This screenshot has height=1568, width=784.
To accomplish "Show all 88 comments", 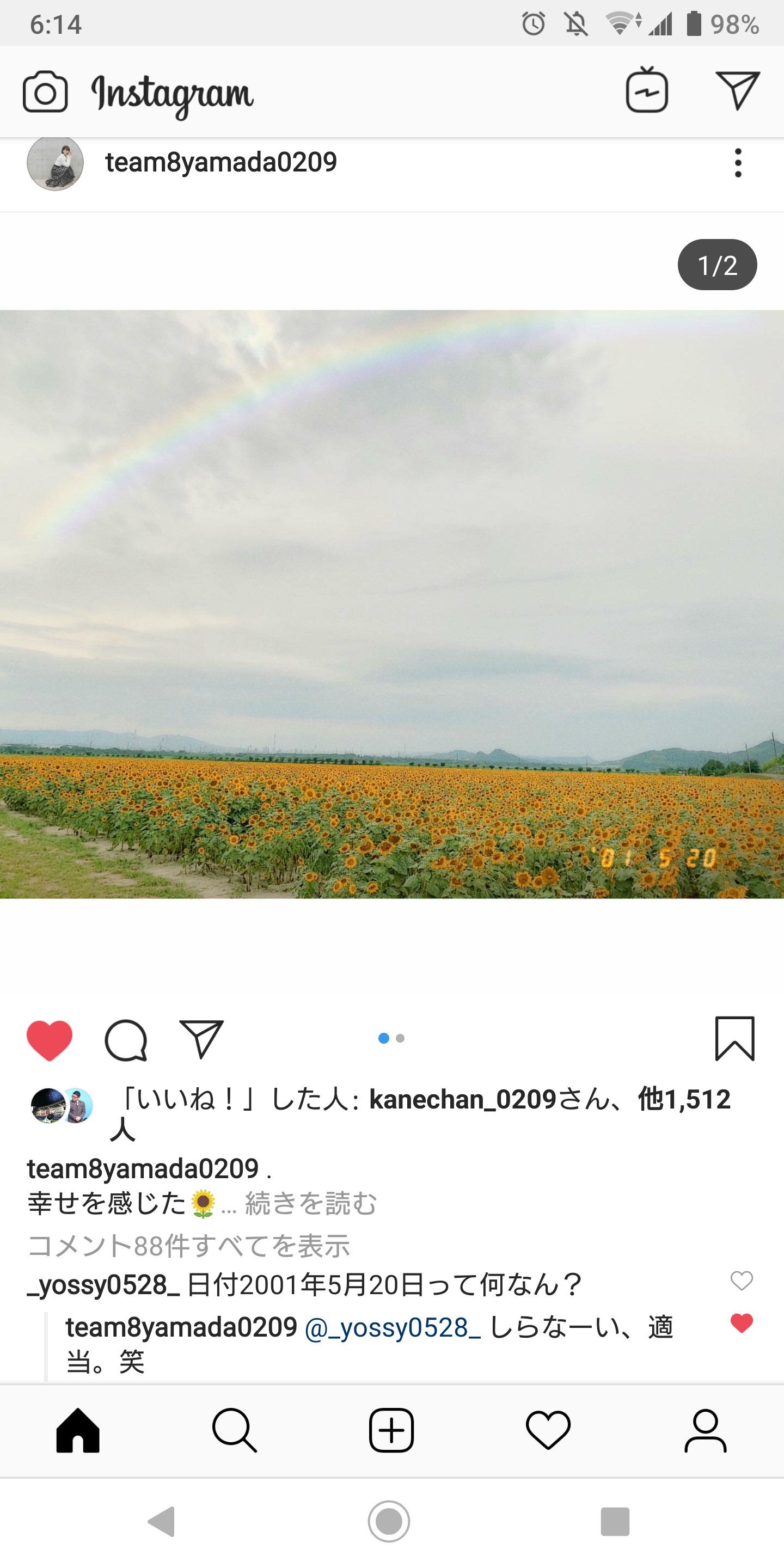I will click(x=189, y=1245).
